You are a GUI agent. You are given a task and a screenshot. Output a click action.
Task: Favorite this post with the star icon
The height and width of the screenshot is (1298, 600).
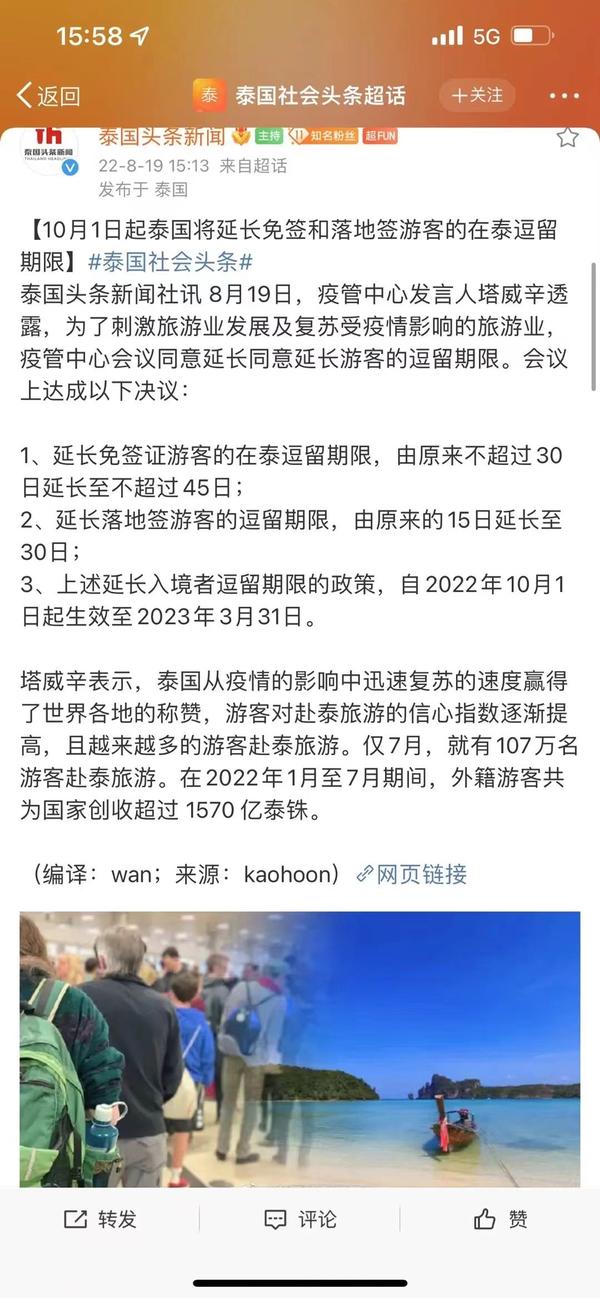pyautogui.click(x=567, y=138)
